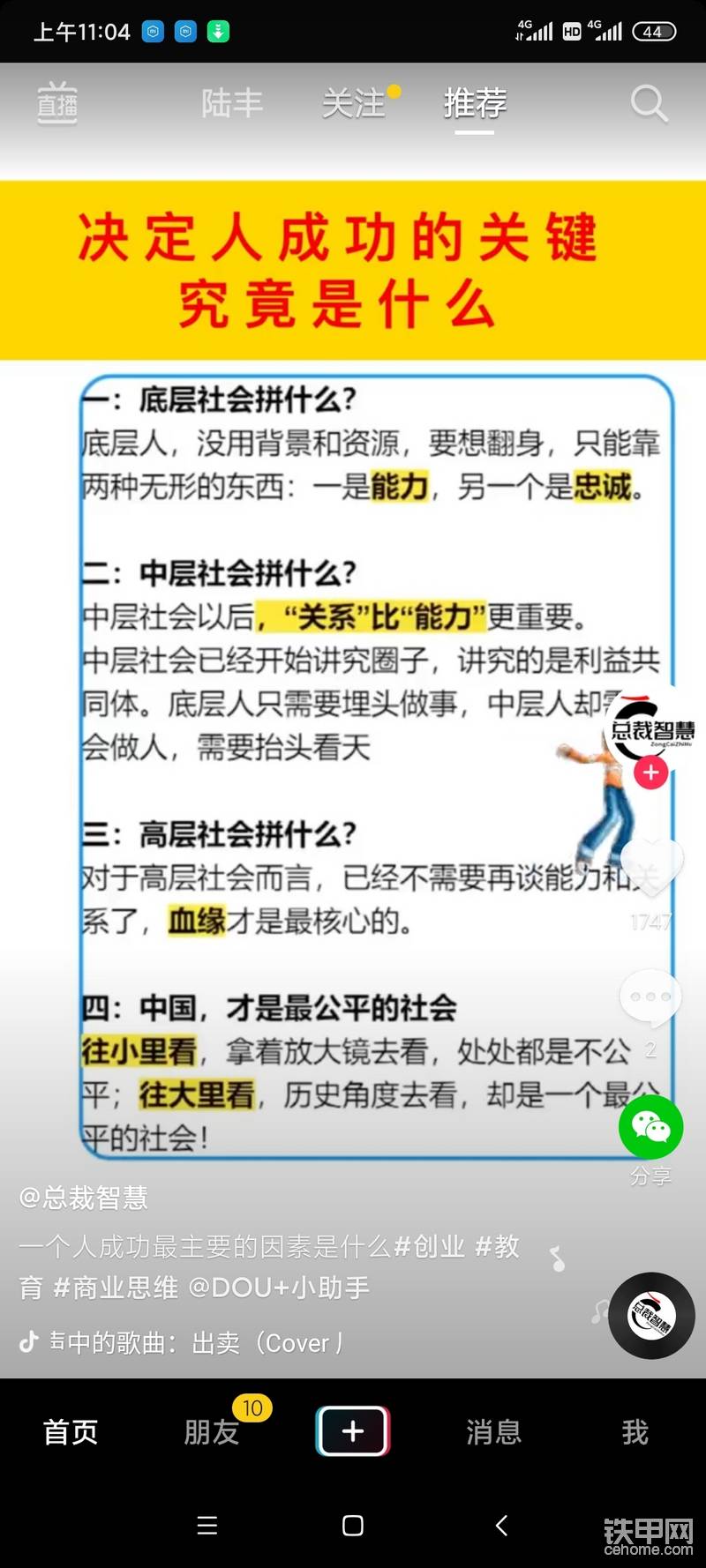Open the 消息 tab
706x1568 pixels.
click(x=493, y=1431)
